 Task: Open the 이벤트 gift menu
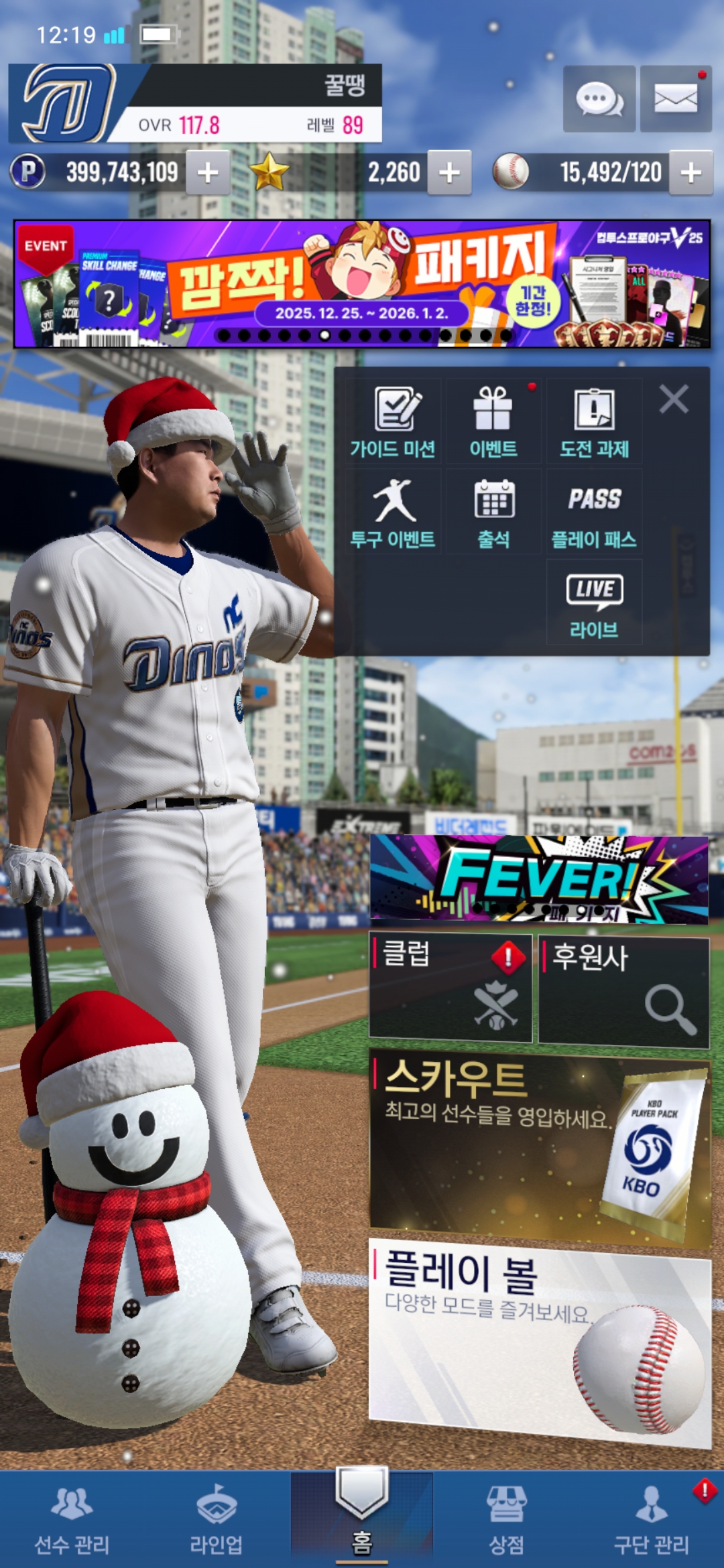coord(493,422)
